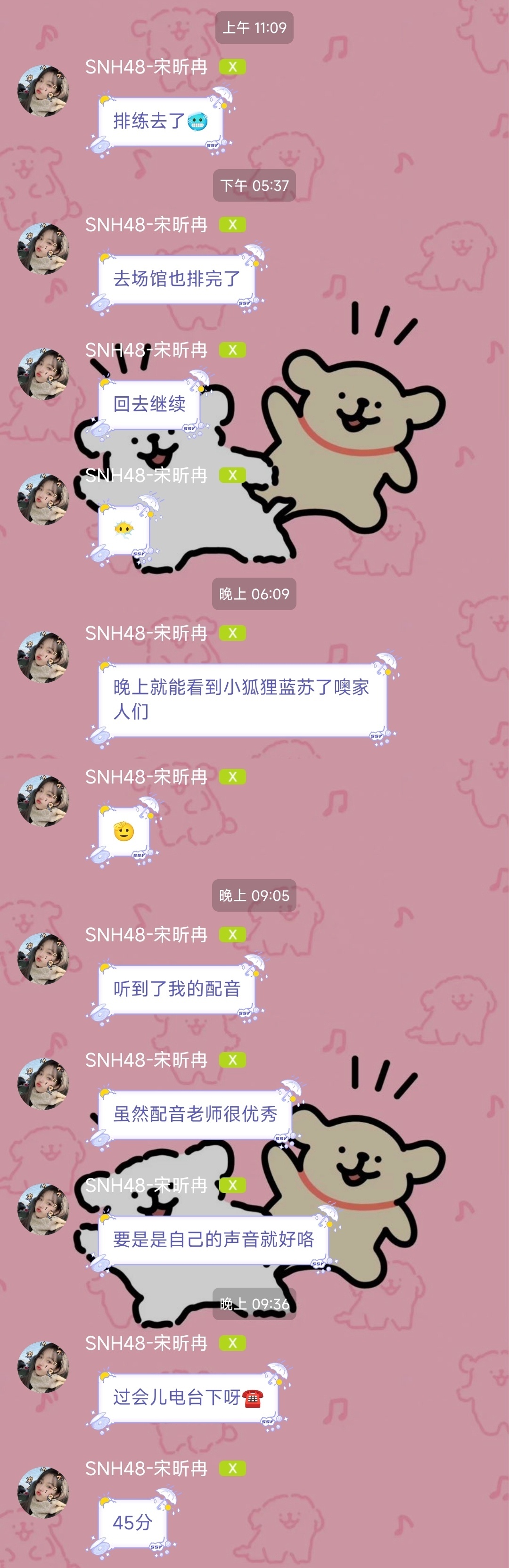Screen dimensions: 509x1568
Task: Open avatar beside '晚上就能看到小狐狸蓝苏了噢家人们'
Action: pos(43,657)
